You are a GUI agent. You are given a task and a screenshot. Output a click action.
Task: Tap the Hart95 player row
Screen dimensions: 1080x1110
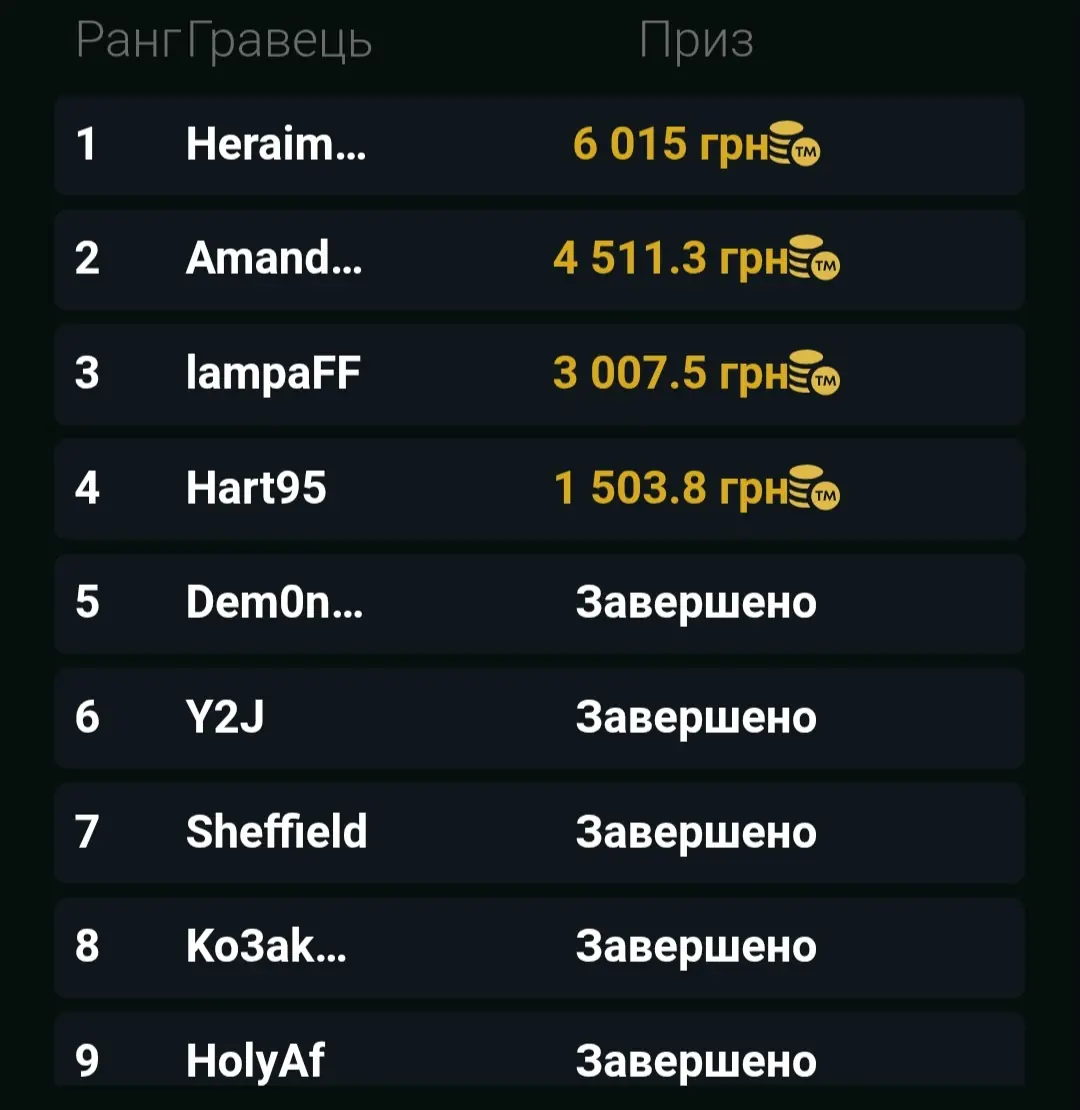(539, 488)
